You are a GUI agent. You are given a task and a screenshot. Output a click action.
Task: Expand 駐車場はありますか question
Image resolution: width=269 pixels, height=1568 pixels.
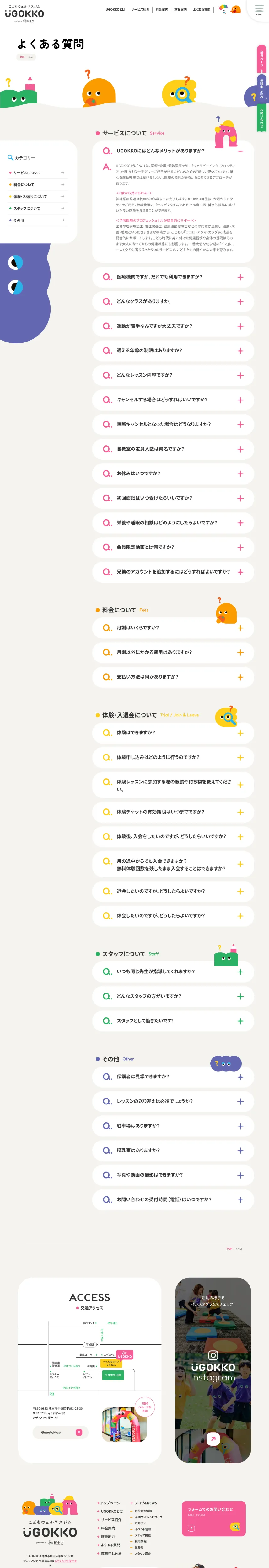pos(174,1126)
